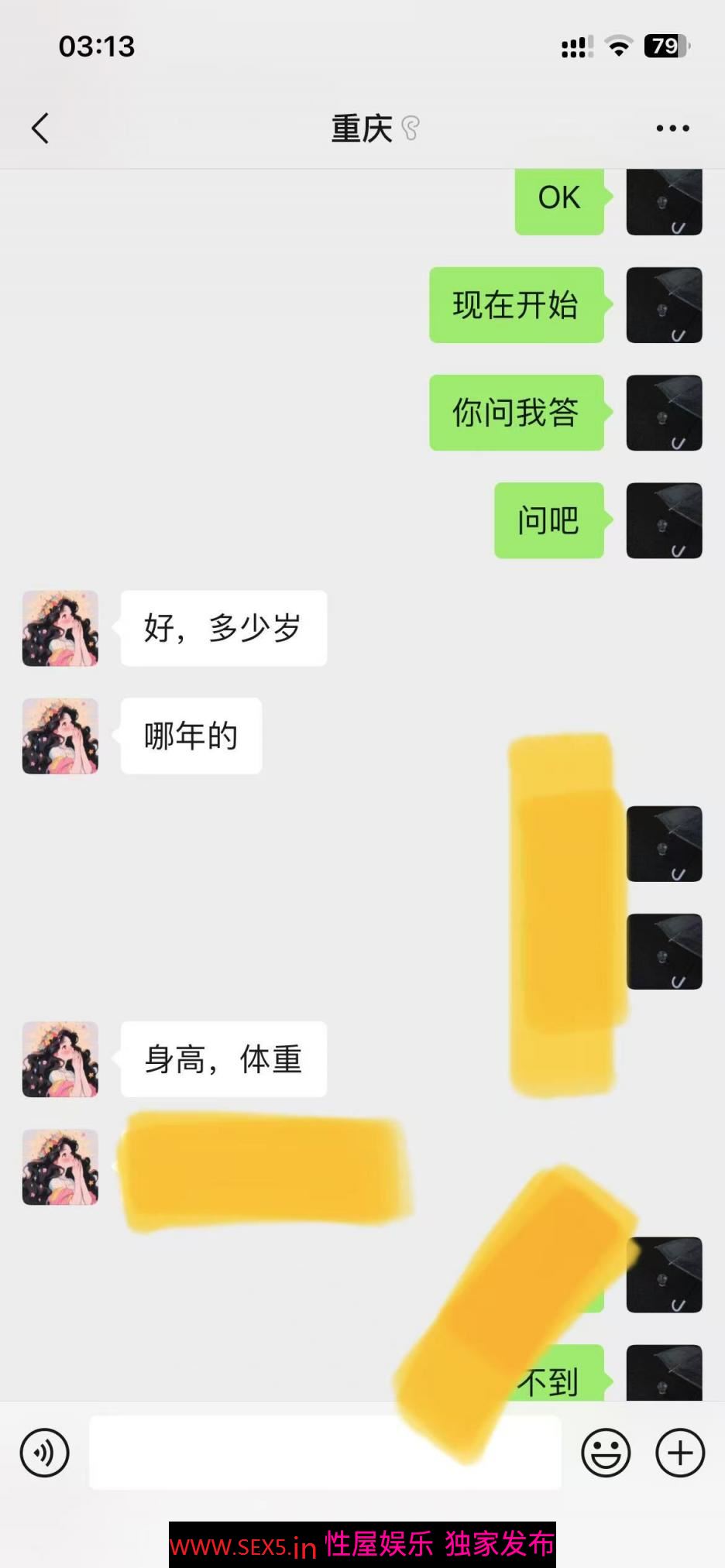725x1568 pixels.
Task: Switch to voice message input
Action: pyautogui.click(x=45, y=1453)
